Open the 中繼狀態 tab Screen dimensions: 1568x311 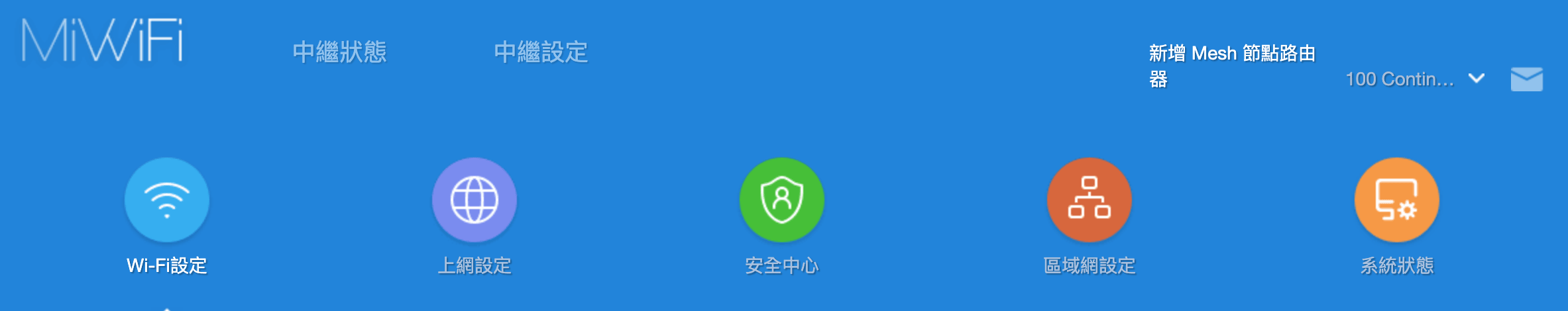pos(339,52)
